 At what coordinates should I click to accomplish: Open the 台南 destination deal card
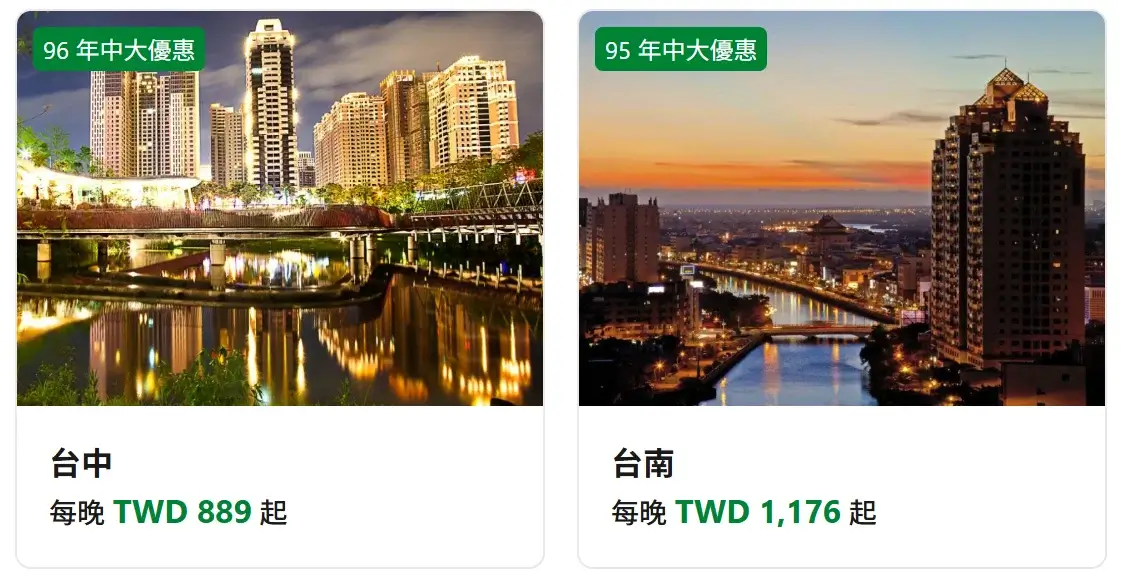point(842,290)
